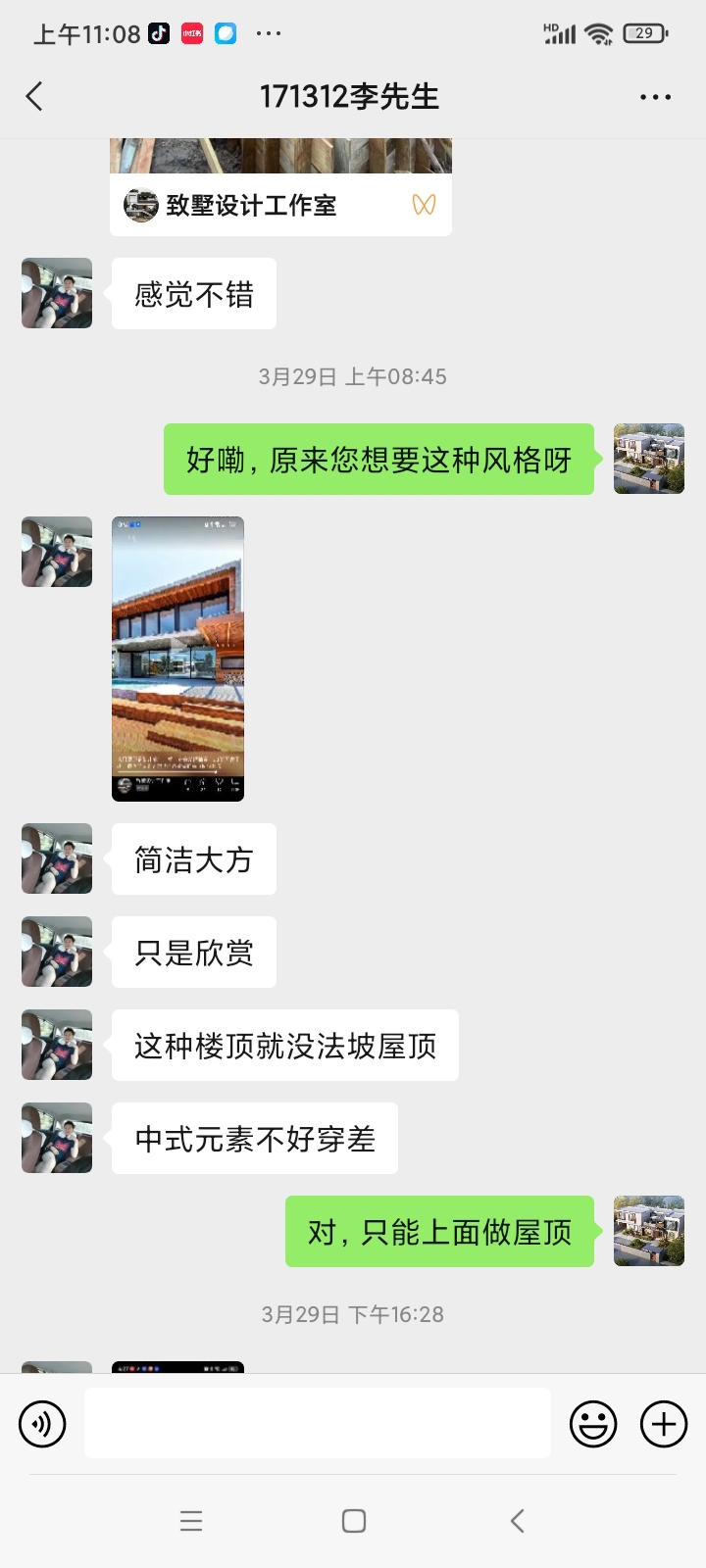
Task: Tap the message text field
Action: point(317,1423)
